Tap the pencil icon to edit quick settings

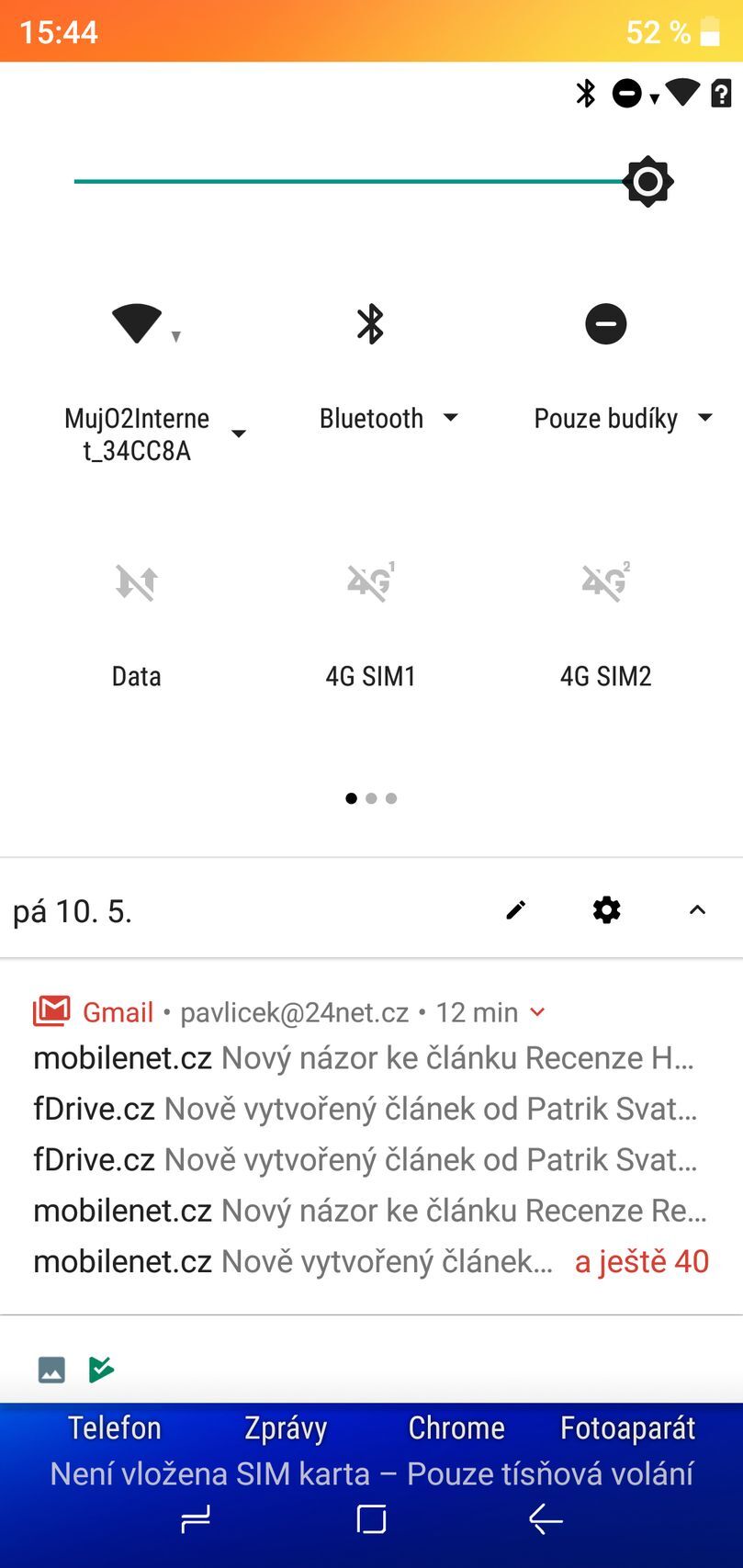pos(515,910)
